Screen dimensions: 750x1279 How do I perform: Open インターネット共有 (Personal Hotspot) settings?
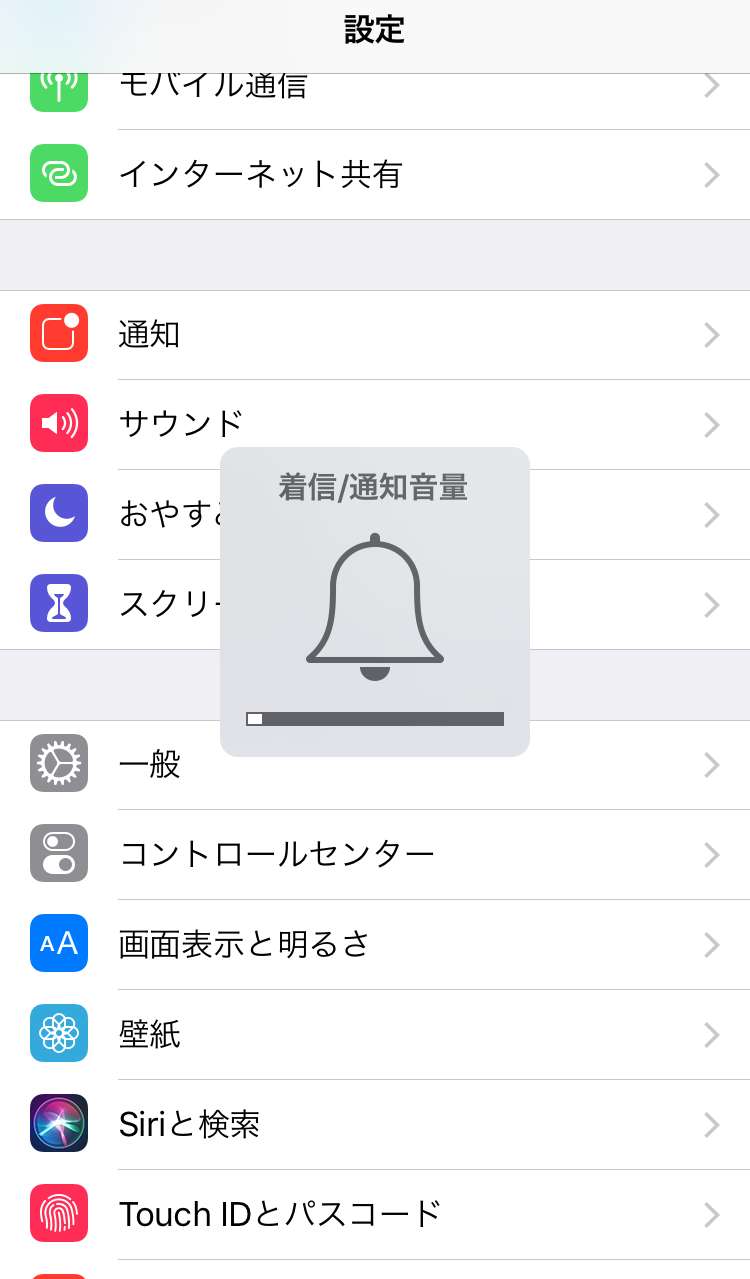pos(260,174)
